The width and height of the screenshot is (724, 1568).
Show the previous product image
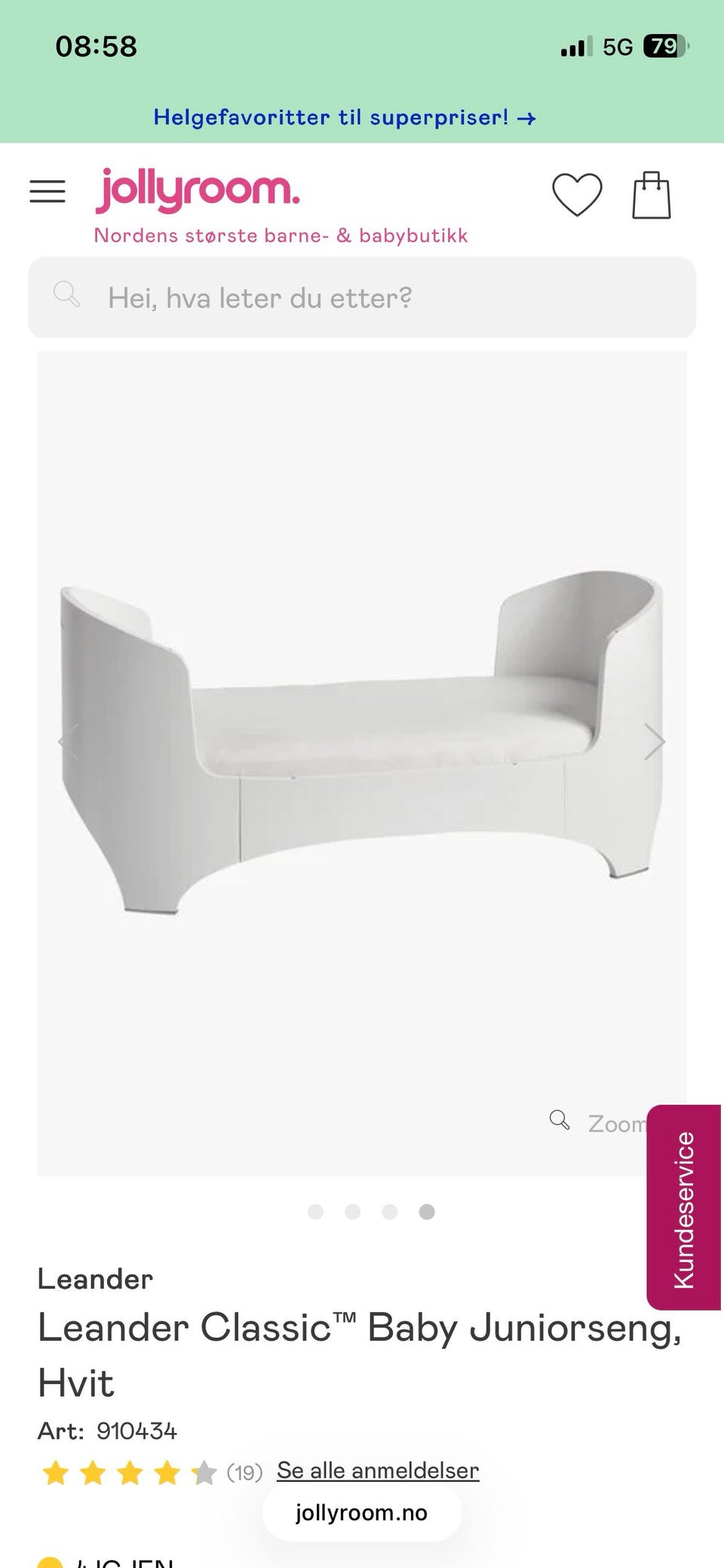point(69,742)
